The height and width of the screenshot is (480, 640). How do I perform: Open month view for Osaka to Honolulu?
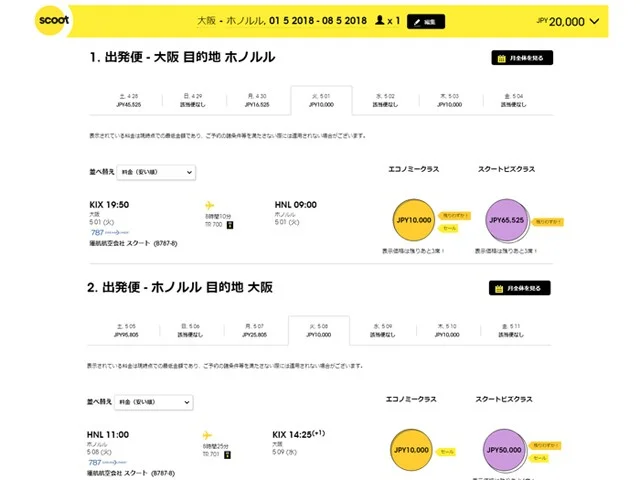(522, 58)
